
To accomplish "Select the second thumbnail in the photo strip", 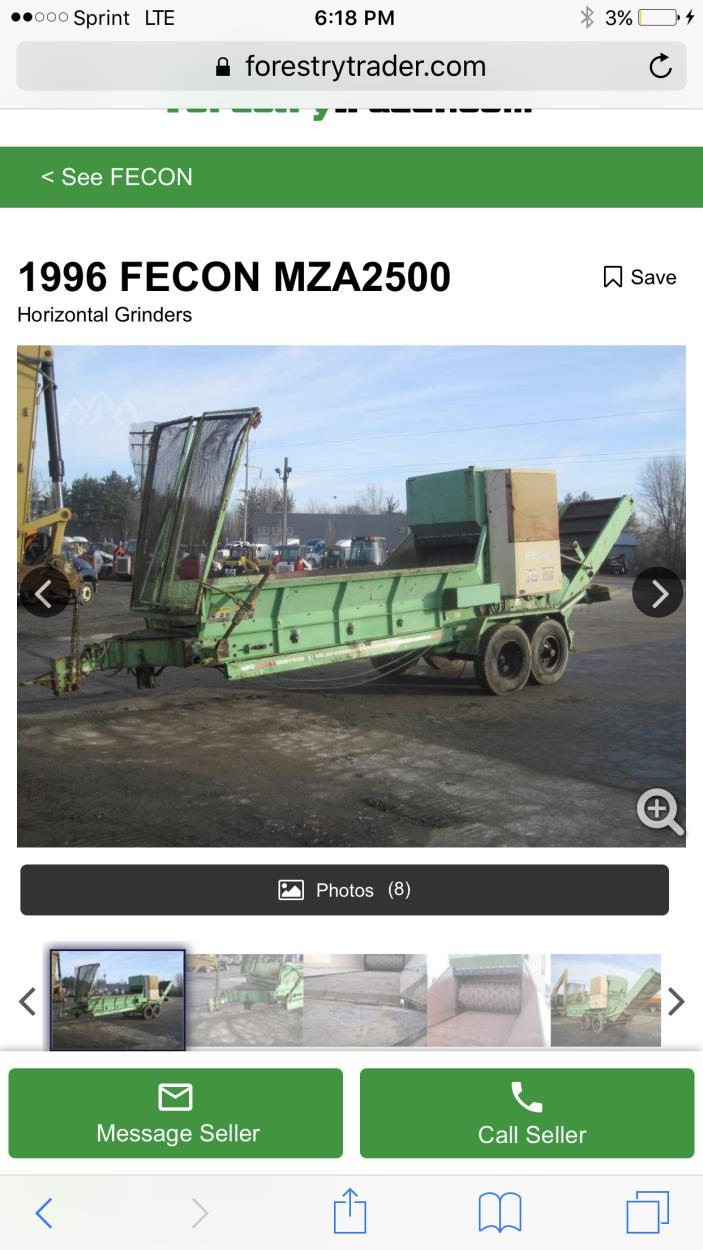I will [245, 1000].
